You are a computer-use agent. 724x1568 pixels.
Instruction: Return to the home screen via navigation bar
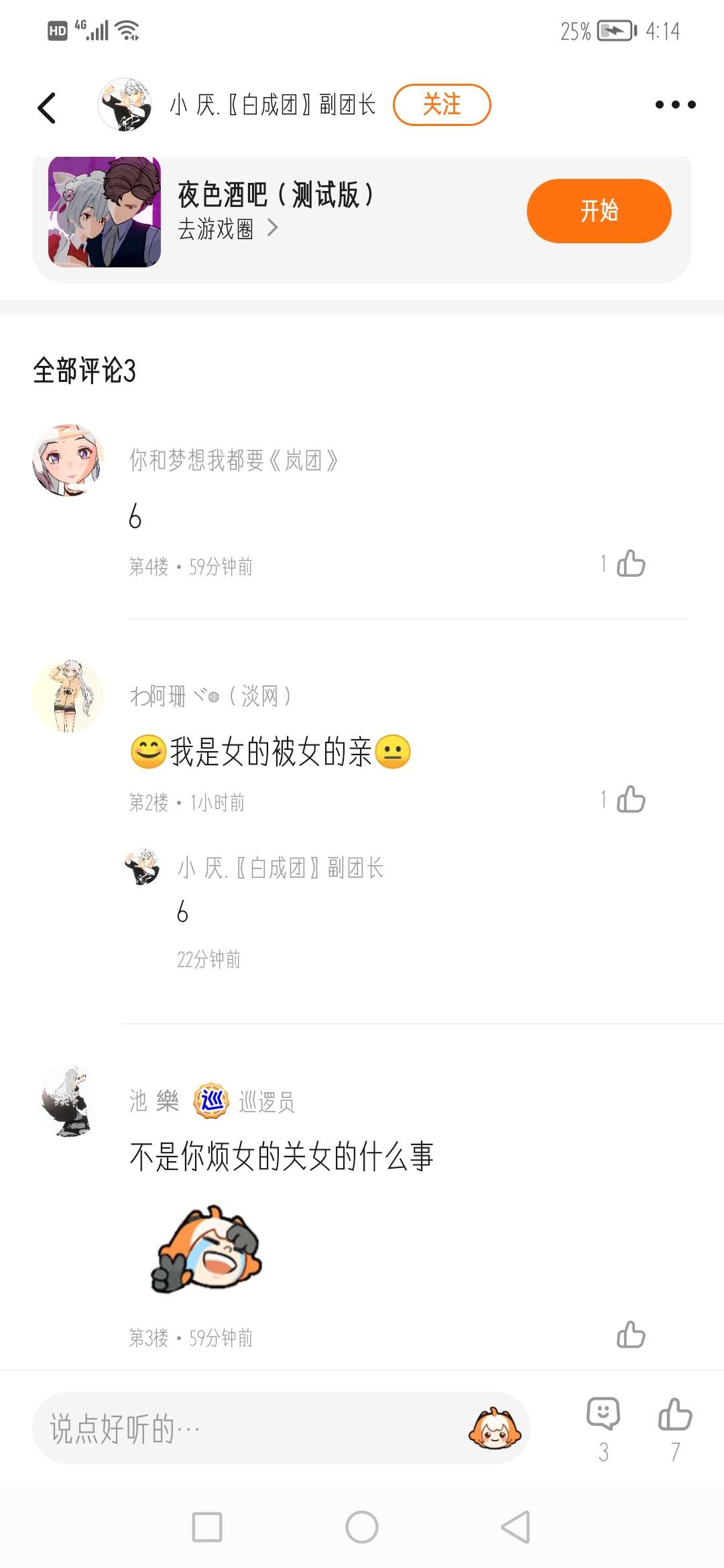(362, 1527)
